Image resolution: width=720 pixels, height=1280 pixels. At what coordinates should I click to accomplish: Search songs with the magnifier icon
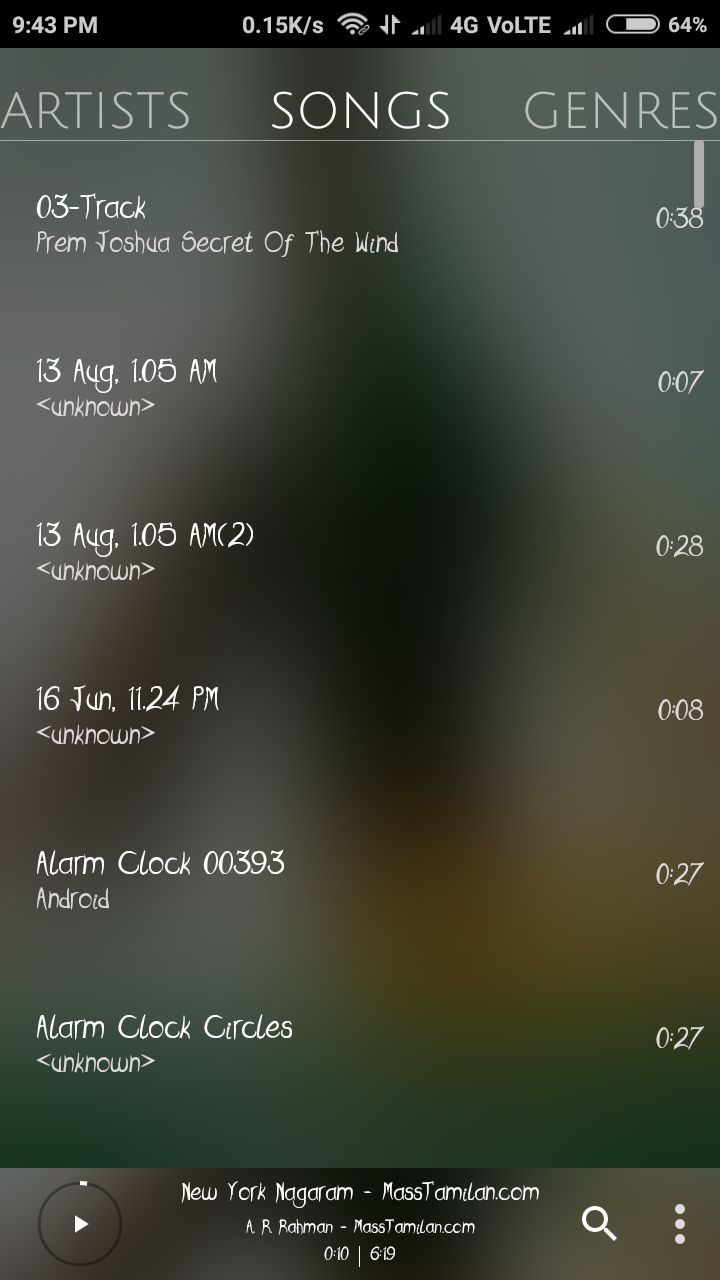click(x=599, y=1223)
